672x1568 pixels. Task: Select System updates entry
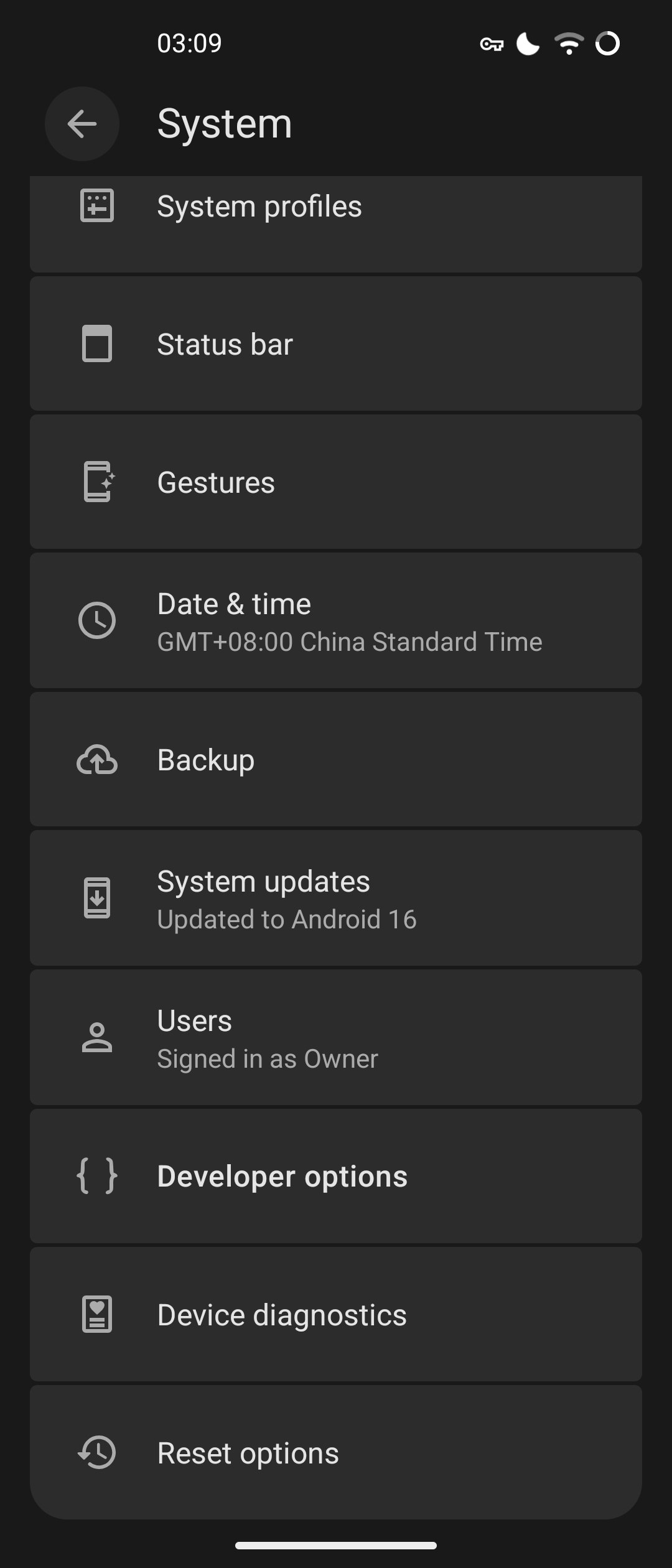[336, 897]
